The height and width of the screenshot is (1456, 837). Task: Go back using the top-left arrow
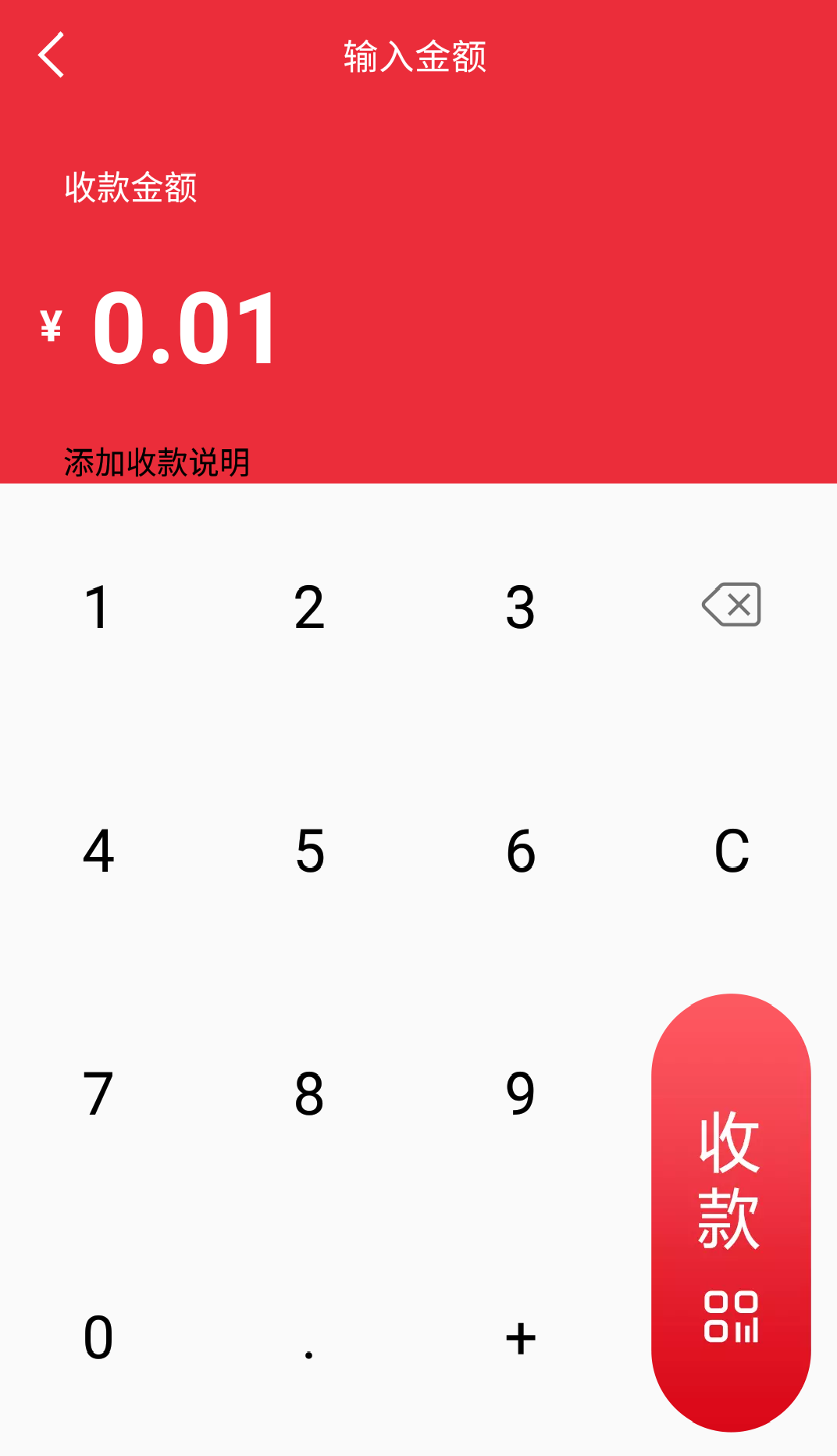tap(52, 55)
